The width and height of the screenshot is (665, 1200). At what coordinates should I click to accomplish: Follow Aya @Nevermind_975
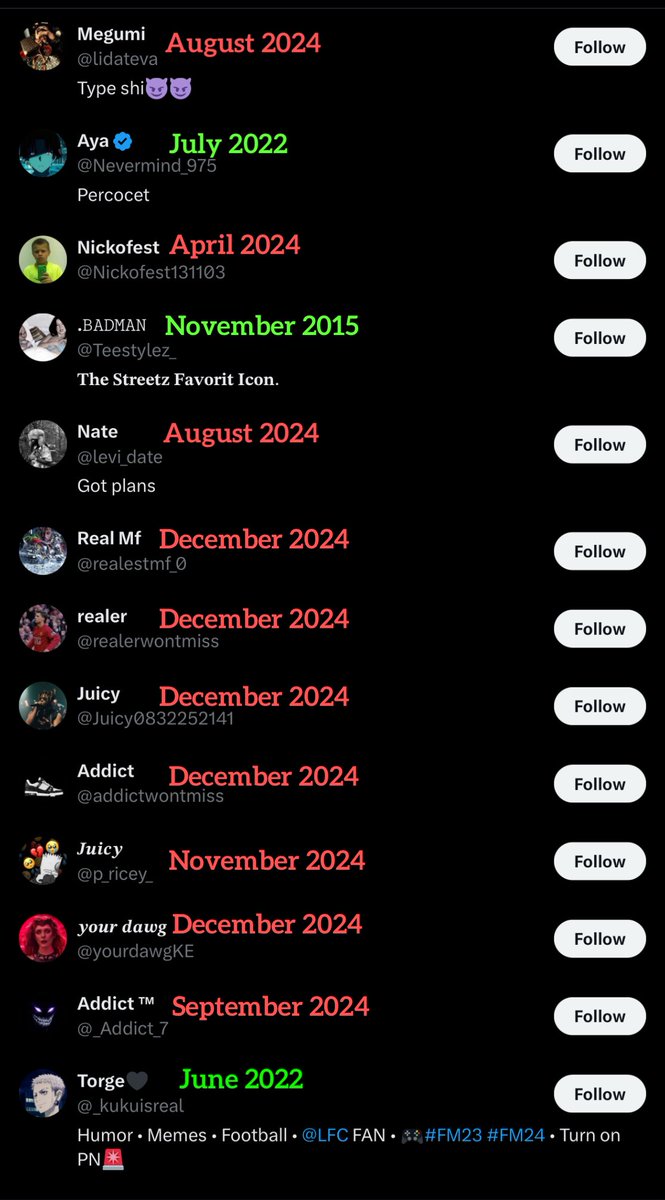(600, 154)
